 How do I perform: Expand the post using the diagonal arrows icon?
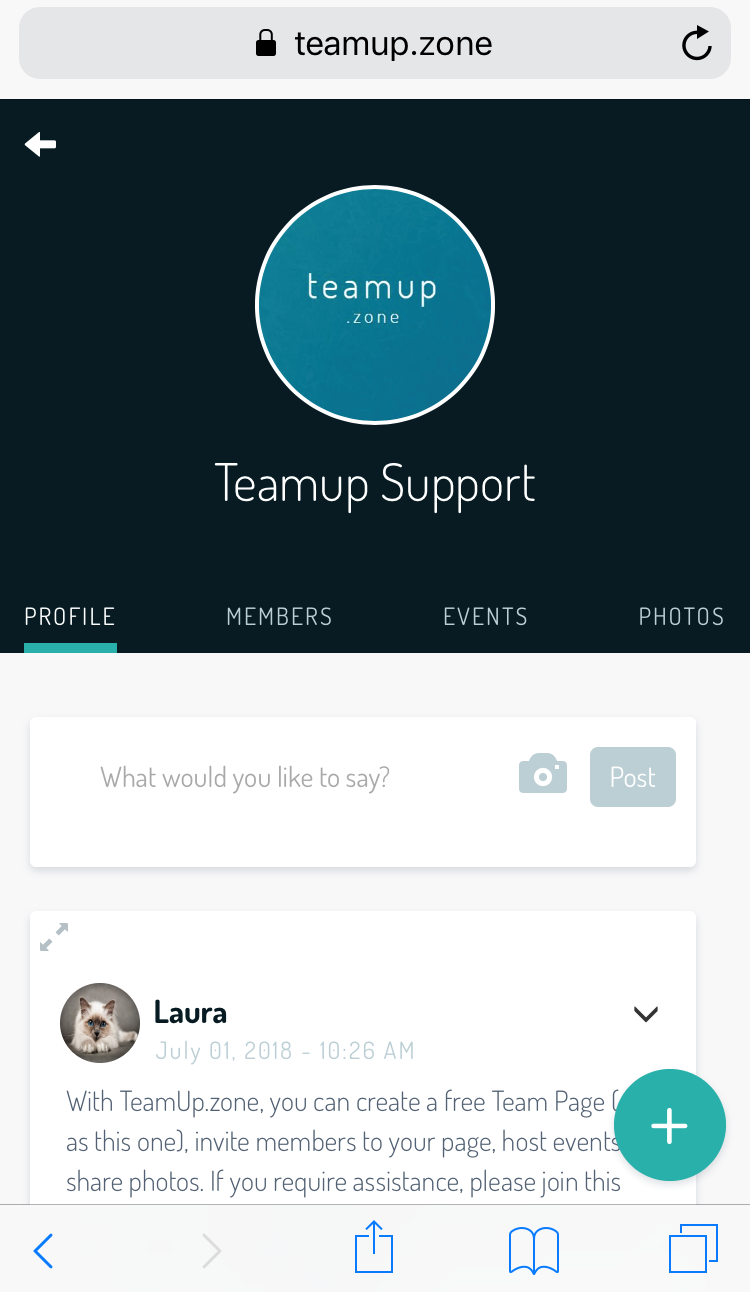(54, 937)
